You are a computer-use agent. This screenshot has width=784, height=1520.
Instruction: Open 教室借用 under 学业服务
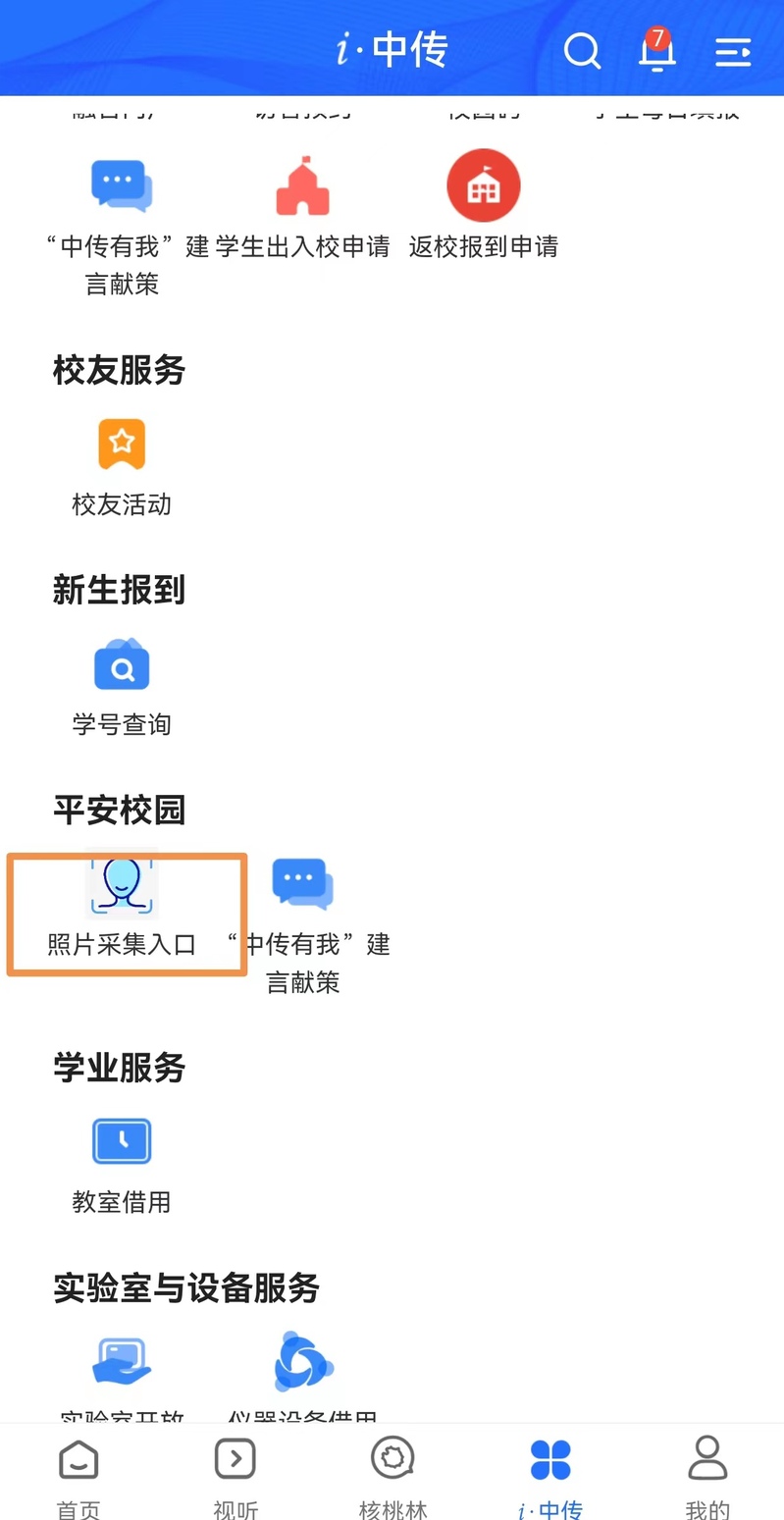(x=122, y=1163)
